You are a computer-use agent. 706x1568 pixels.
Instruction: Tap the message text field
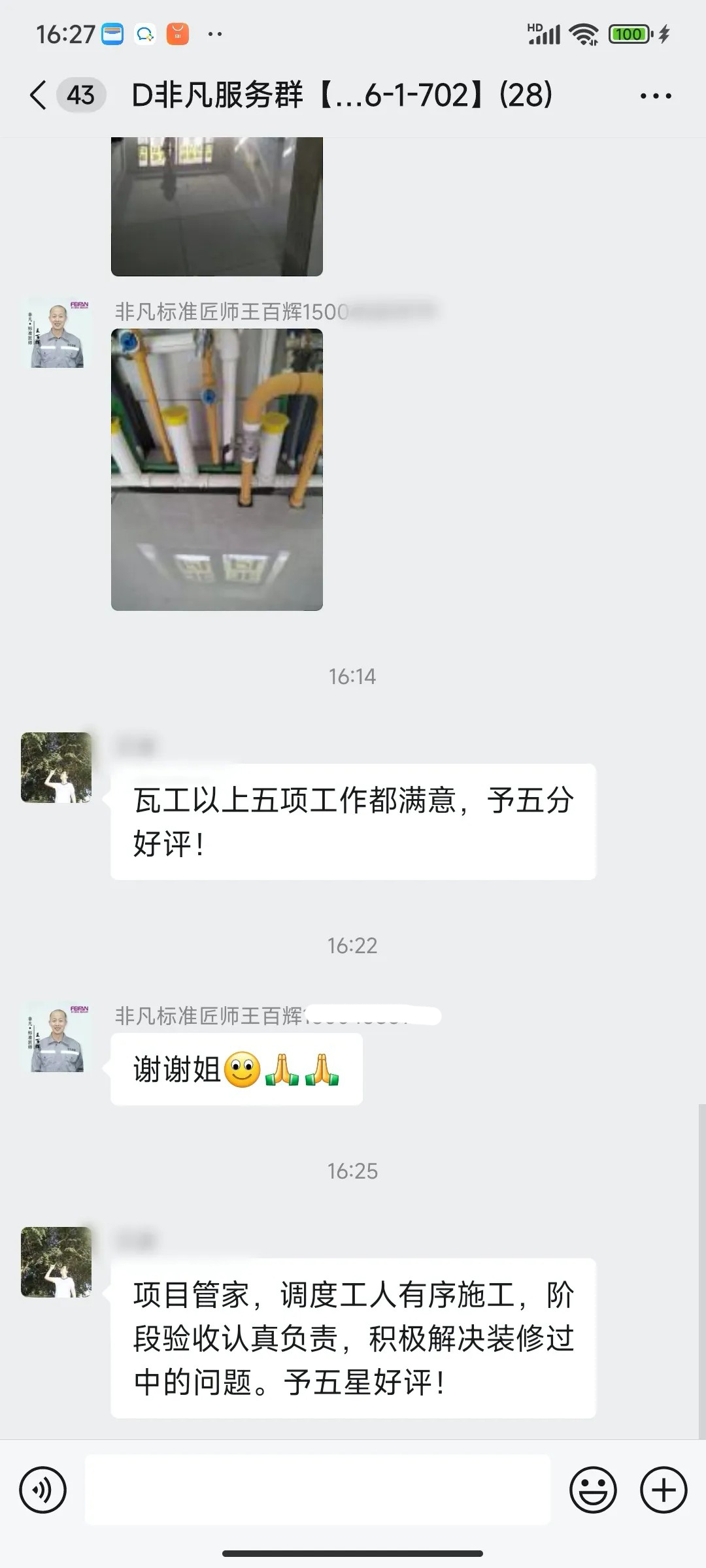tap(318, 1490)
